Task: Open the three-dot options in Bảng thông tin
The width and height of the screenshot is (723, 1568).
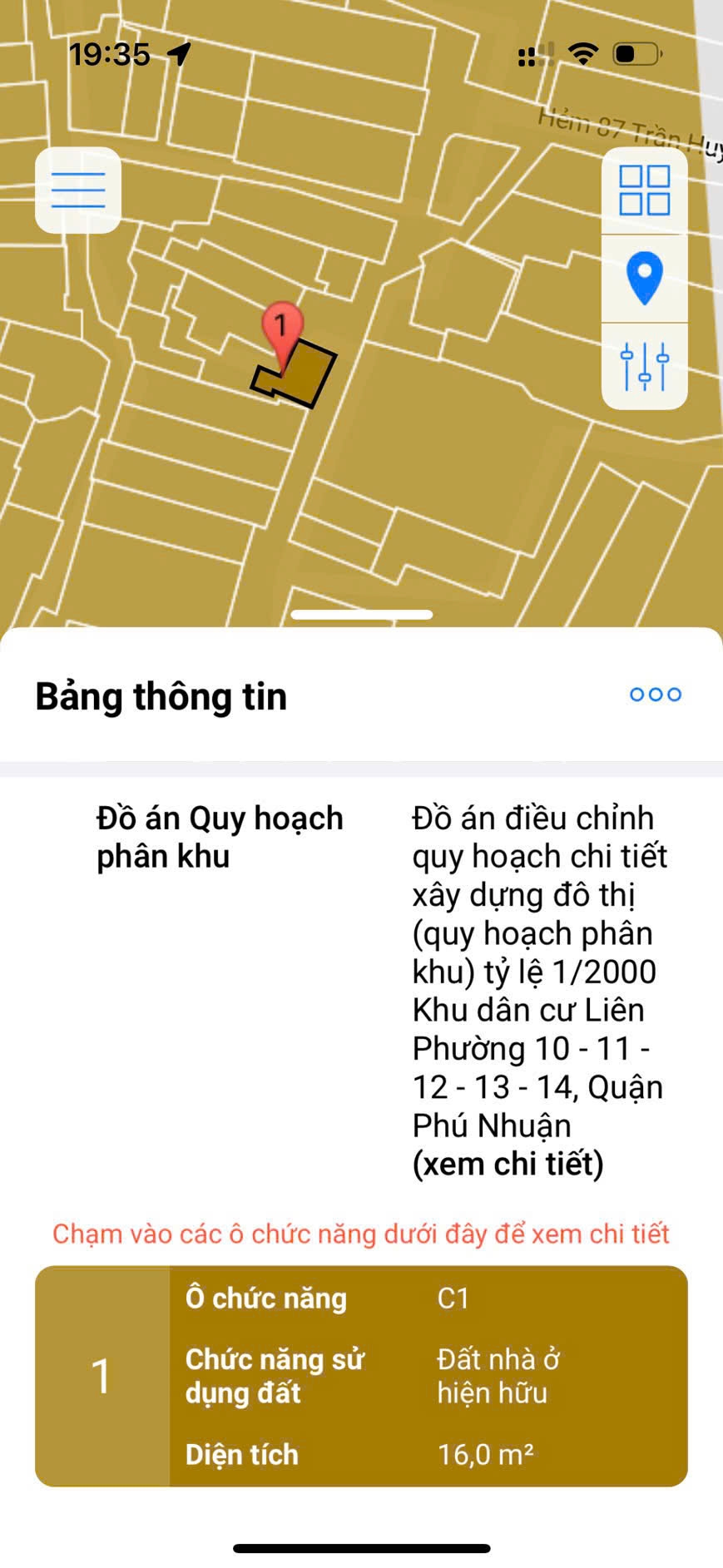Action: pos(655,695)
